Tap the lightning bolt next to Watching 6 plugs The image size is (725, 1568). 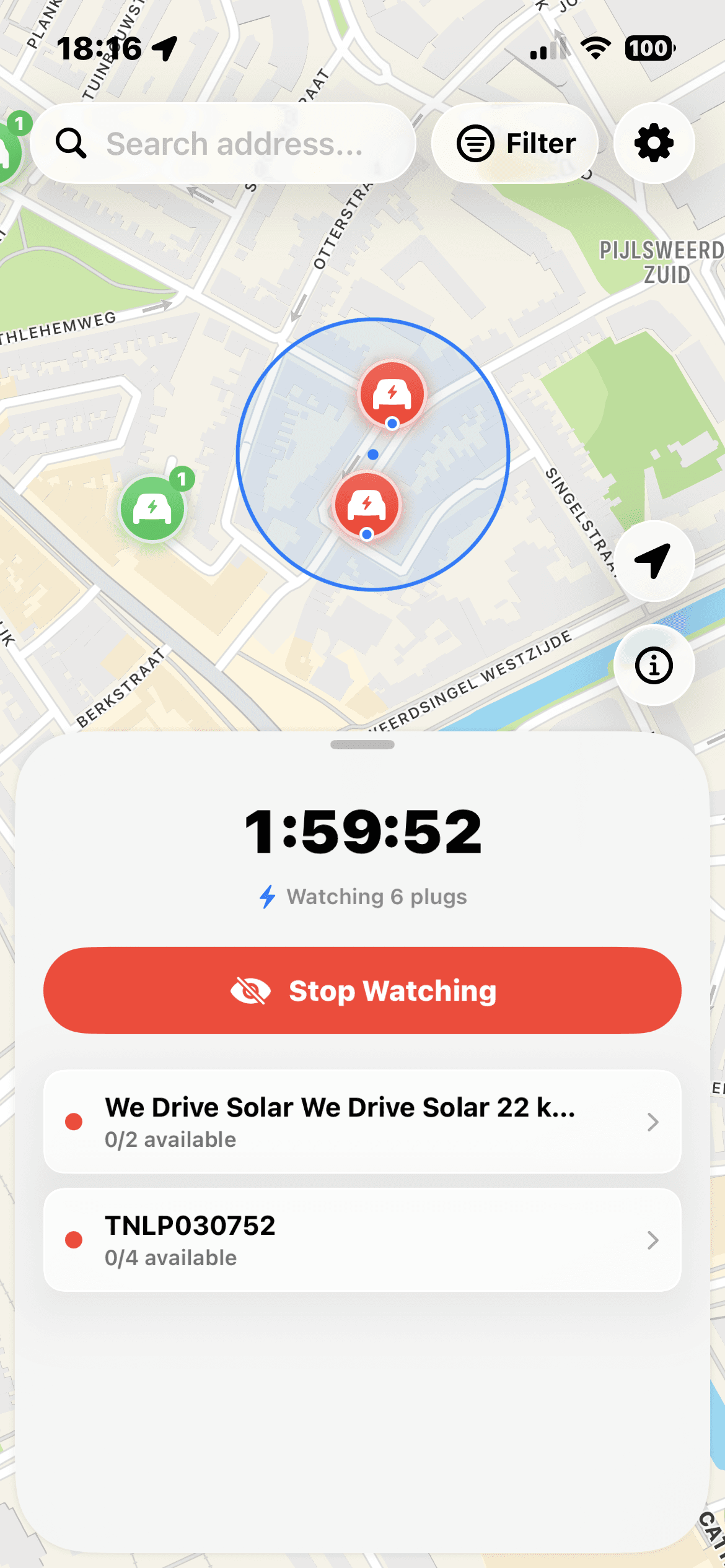tap(268, 896)
